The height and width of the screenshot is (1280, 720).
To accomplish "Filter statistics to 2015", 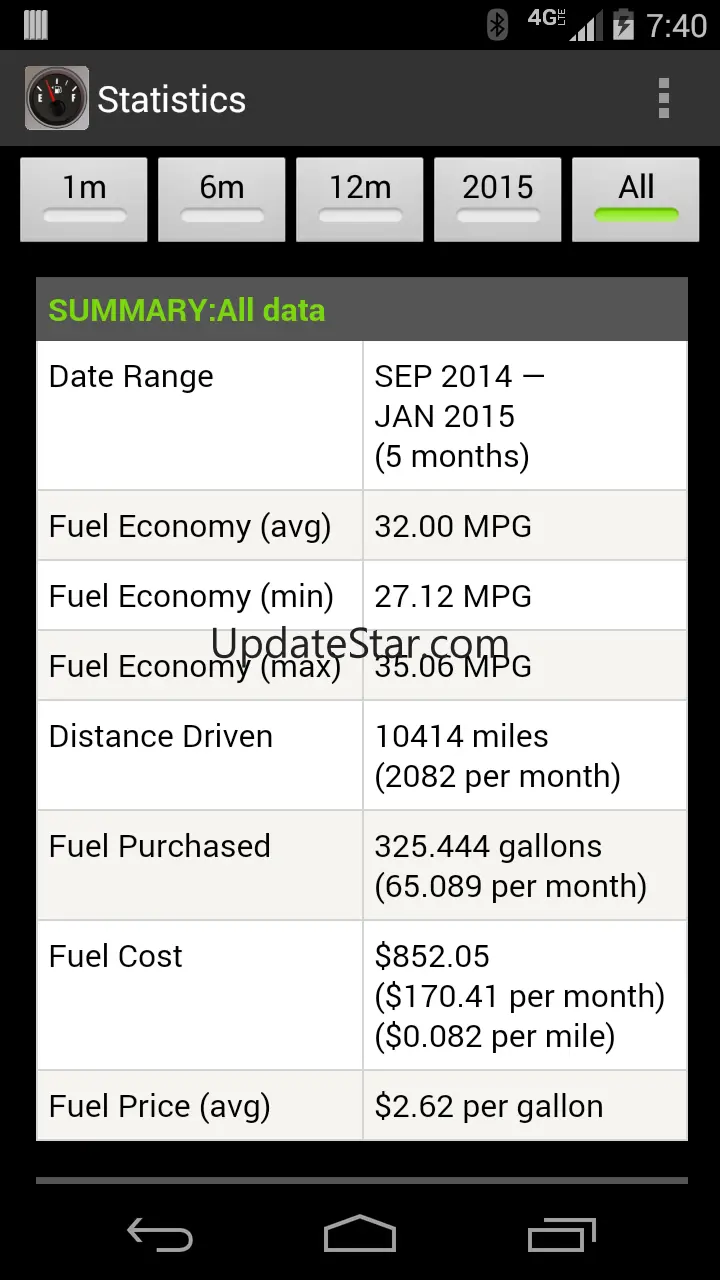I will pyautogui.click(x=497, y=199).
